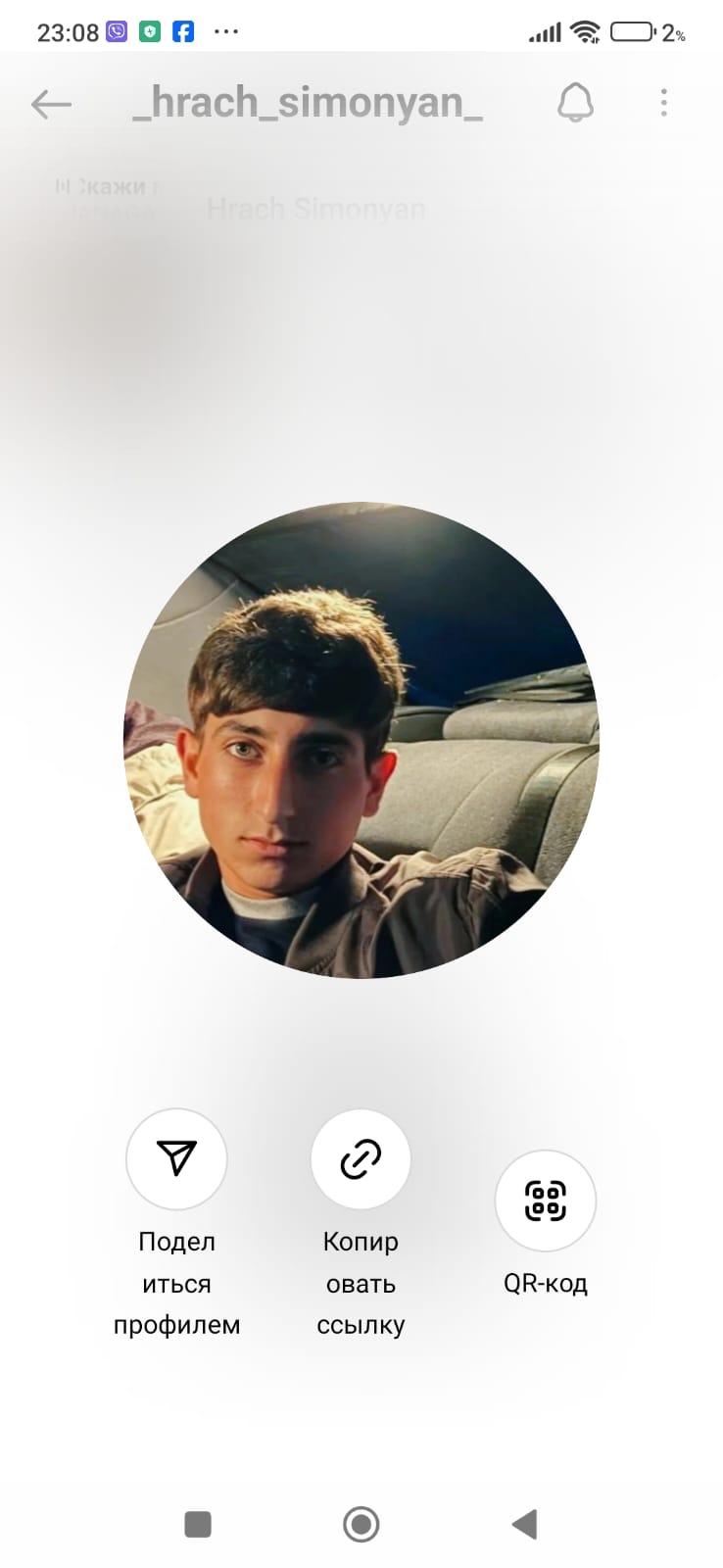Open recent apps with the square button

click(x=198, y=1524)
